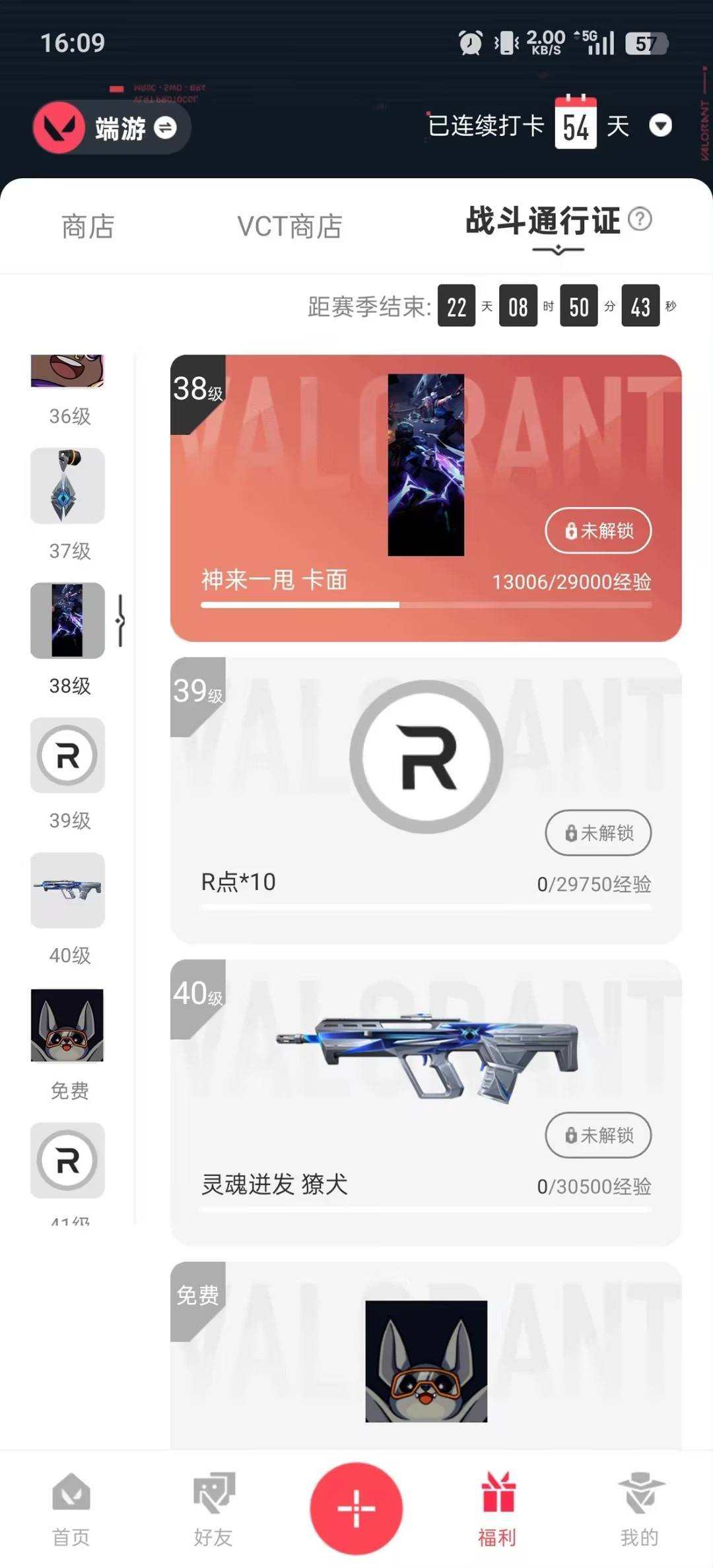The height and width of the screenshot is (1568, 713).
Task: Tap the 首页 home icon in bottom navigation
Action: (71, 1498)
